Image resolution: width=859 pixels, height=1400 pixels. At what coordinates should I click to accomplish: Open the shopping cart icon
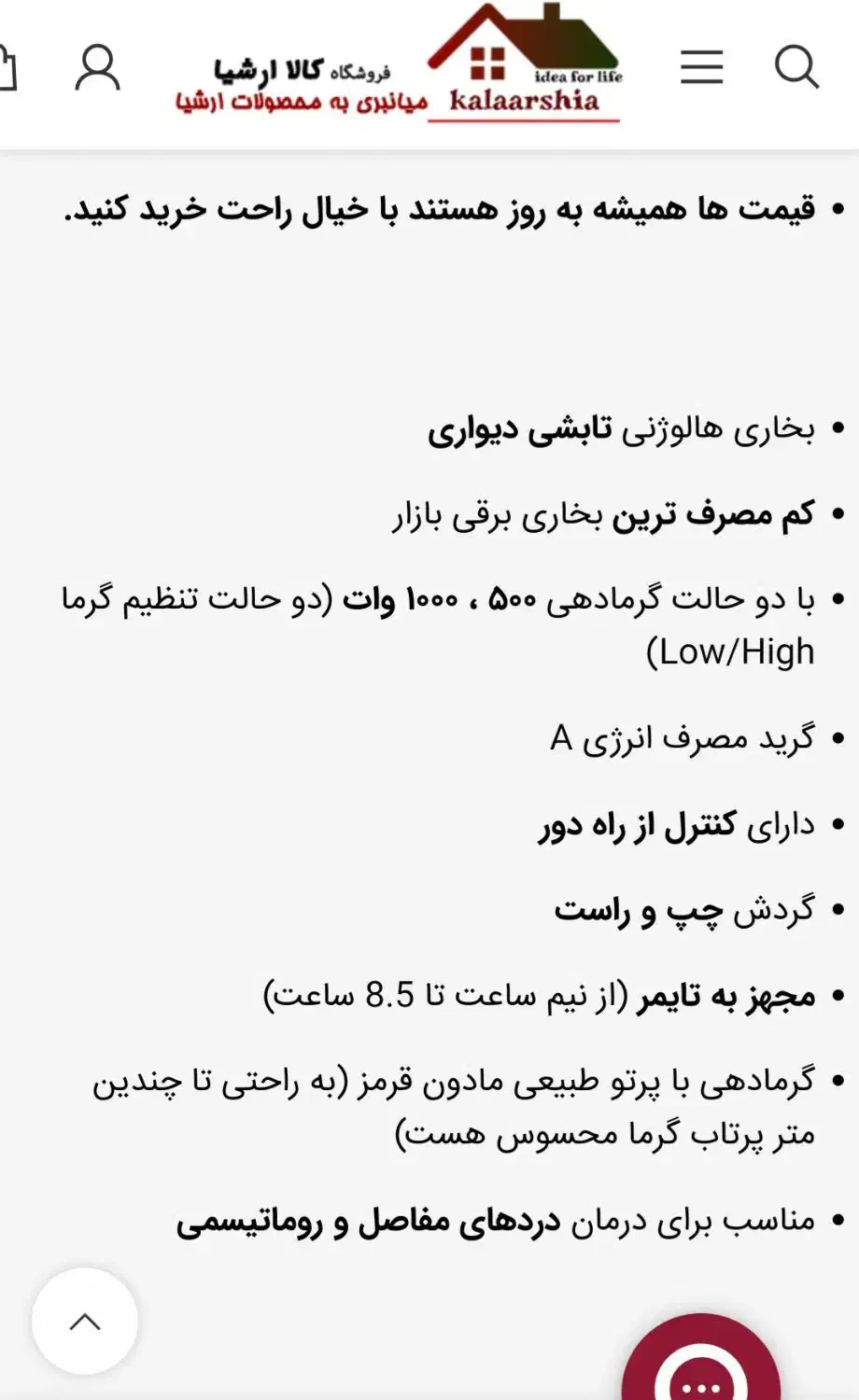(7, 68)
